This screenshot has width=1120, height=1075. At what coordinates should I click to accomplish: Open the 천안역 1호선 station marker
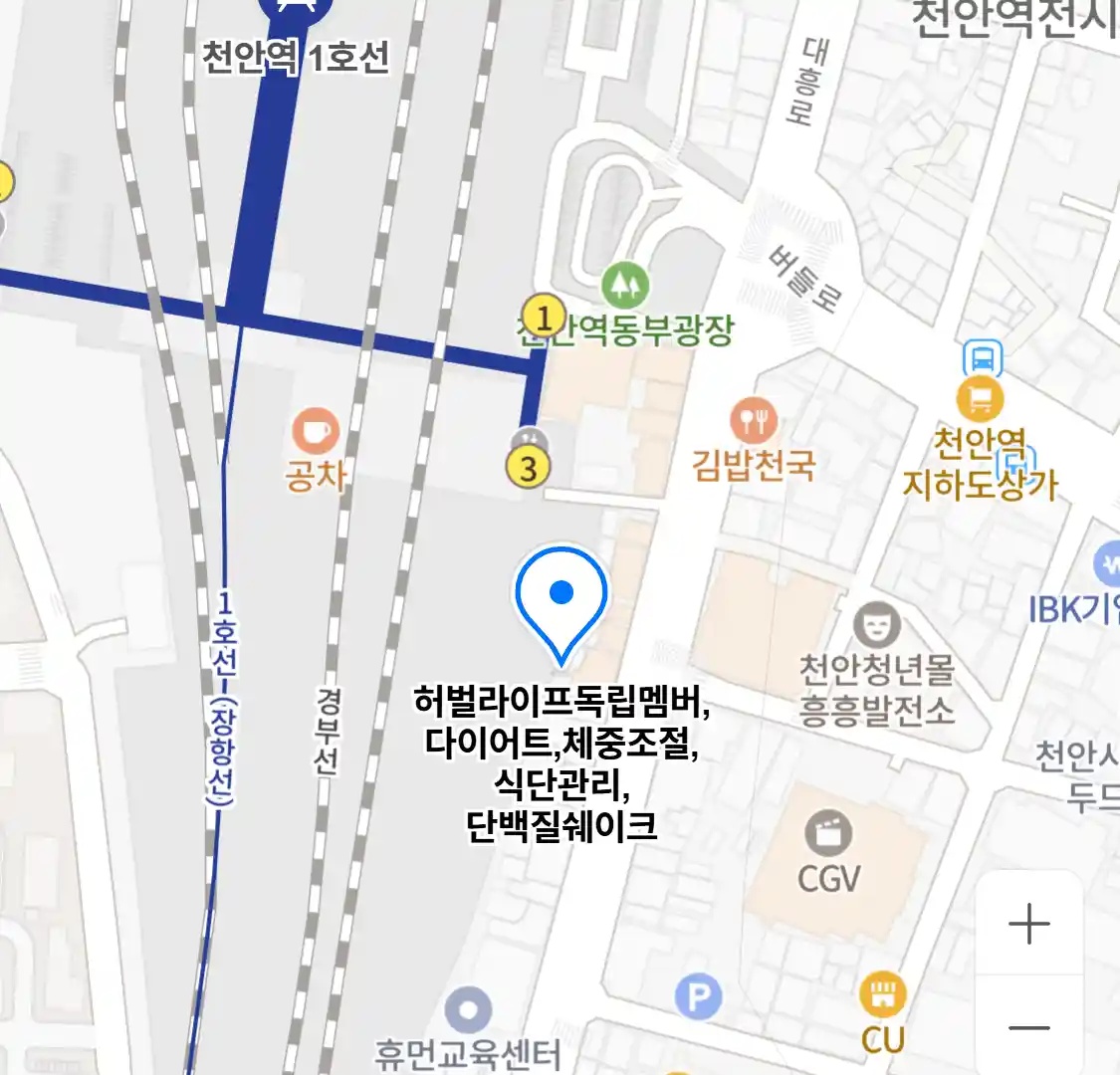[x=295, y=8]
